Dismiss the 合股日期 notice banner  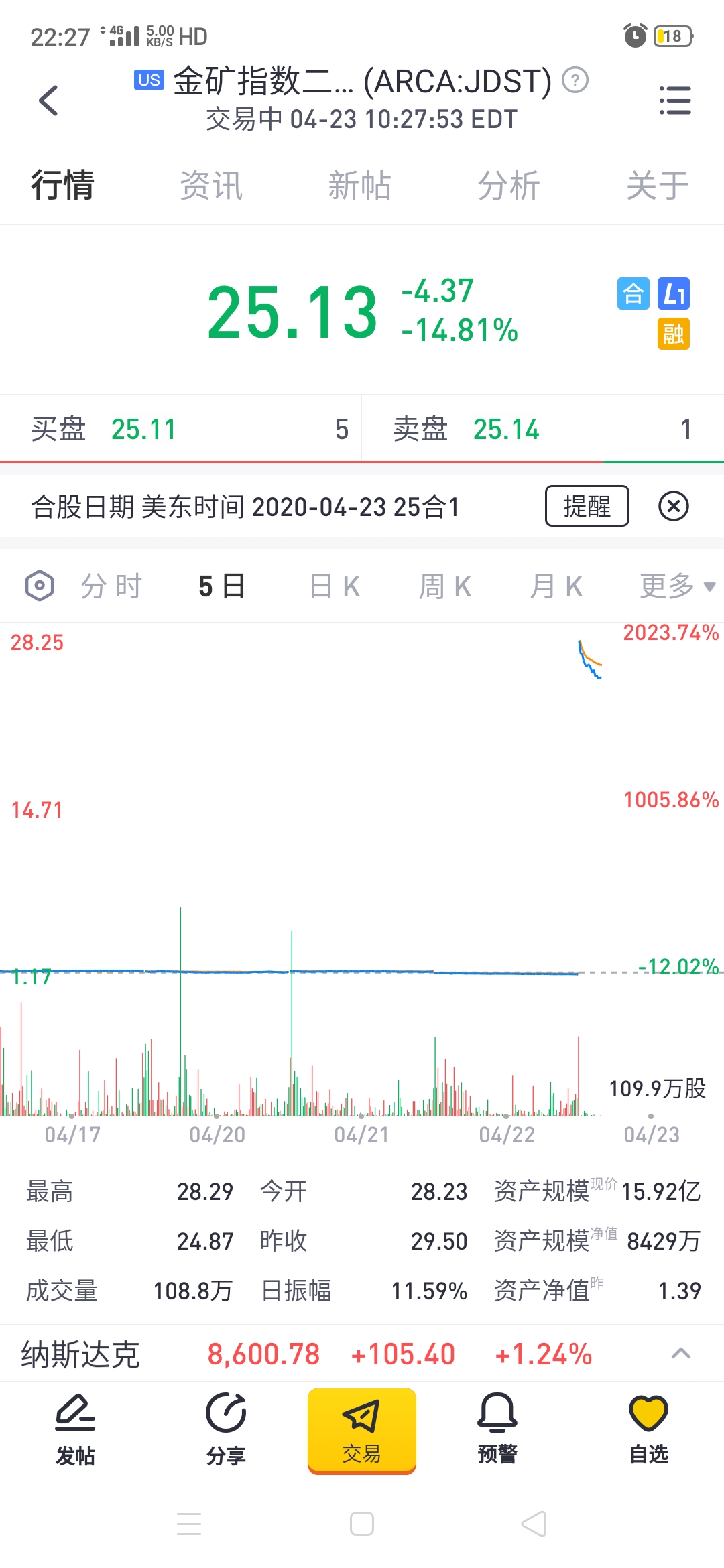(674, 506)
